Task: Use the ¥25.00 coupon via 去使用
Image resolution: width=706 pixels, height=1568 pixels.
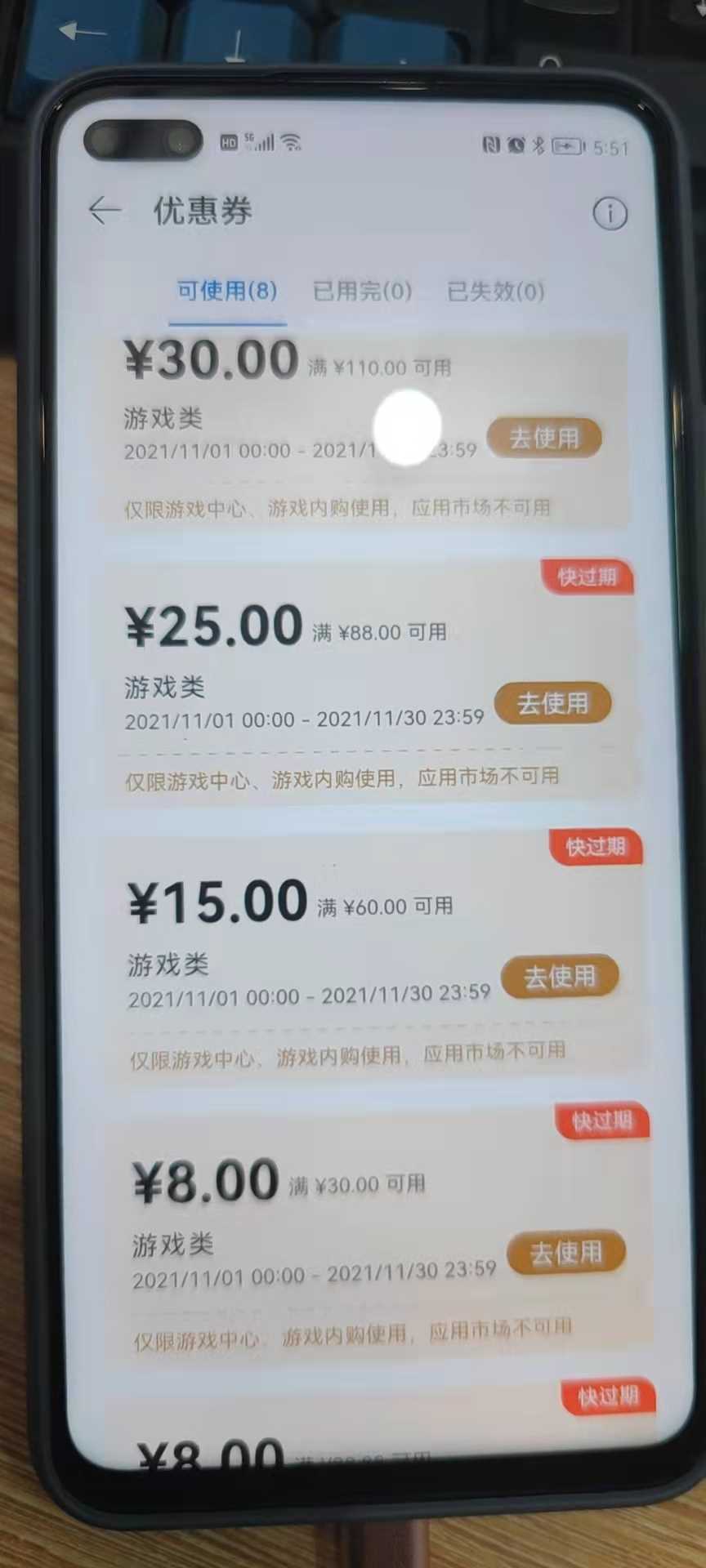Action: pyautogui.click(x=552, y=702)
